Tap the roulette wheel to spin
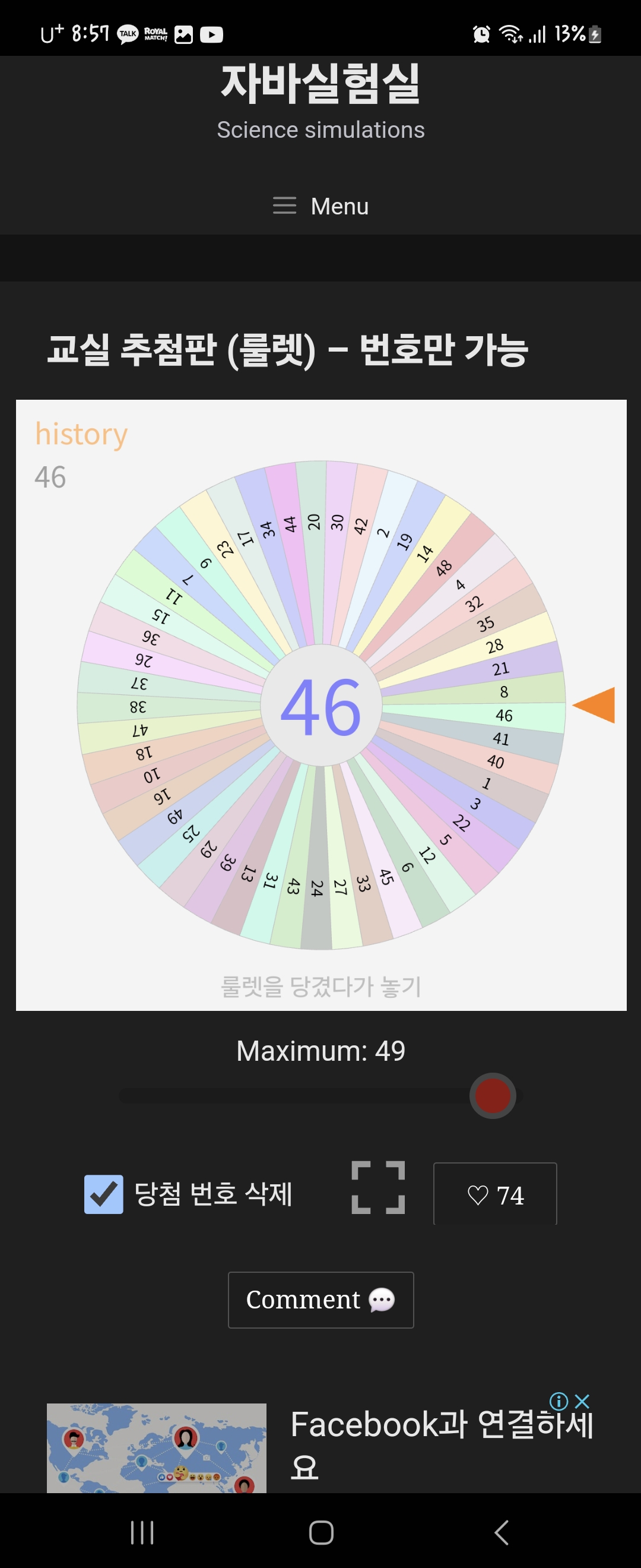This screenshot has width=641, height=1568. click(320, 705)
